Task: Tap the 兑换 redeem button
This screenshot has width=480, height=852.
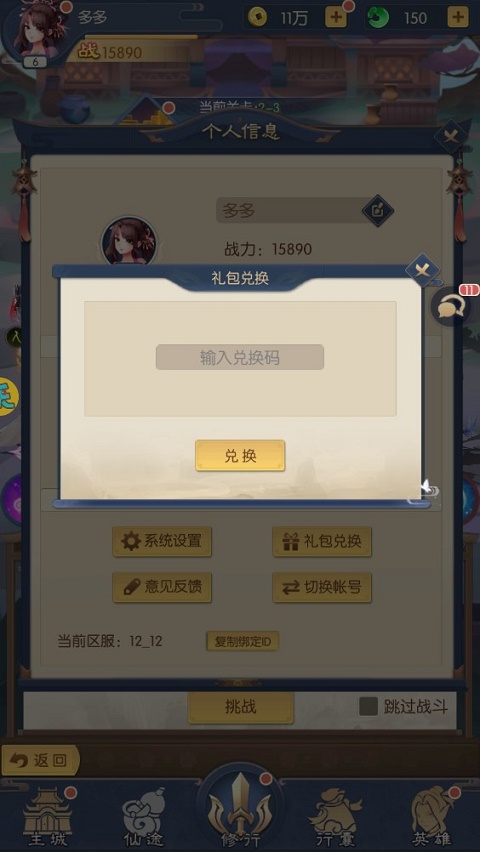Action: (240, 455)
